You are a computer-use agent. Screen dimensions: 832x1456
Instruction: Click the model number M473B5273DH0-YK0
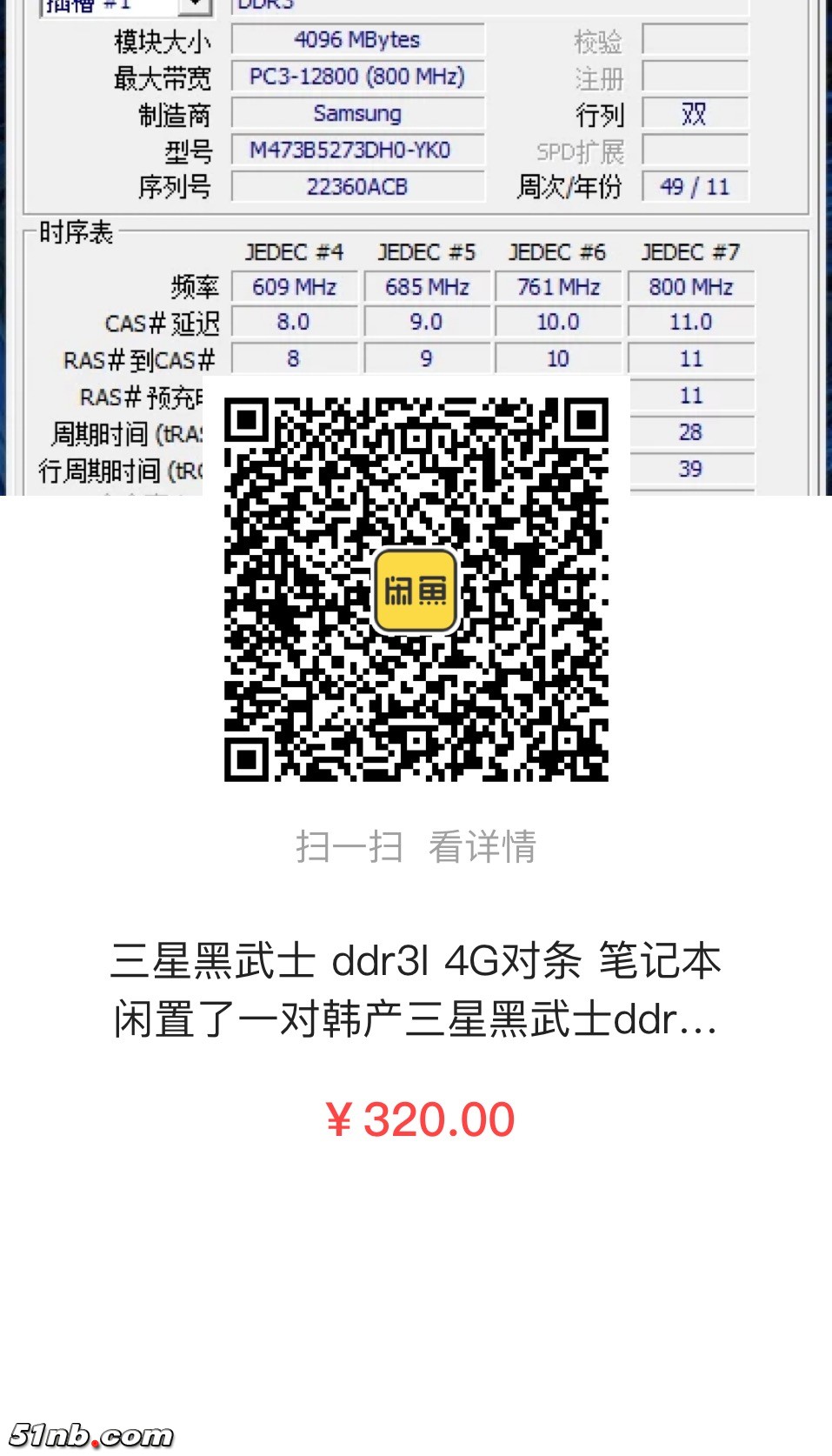coord(357,150)
